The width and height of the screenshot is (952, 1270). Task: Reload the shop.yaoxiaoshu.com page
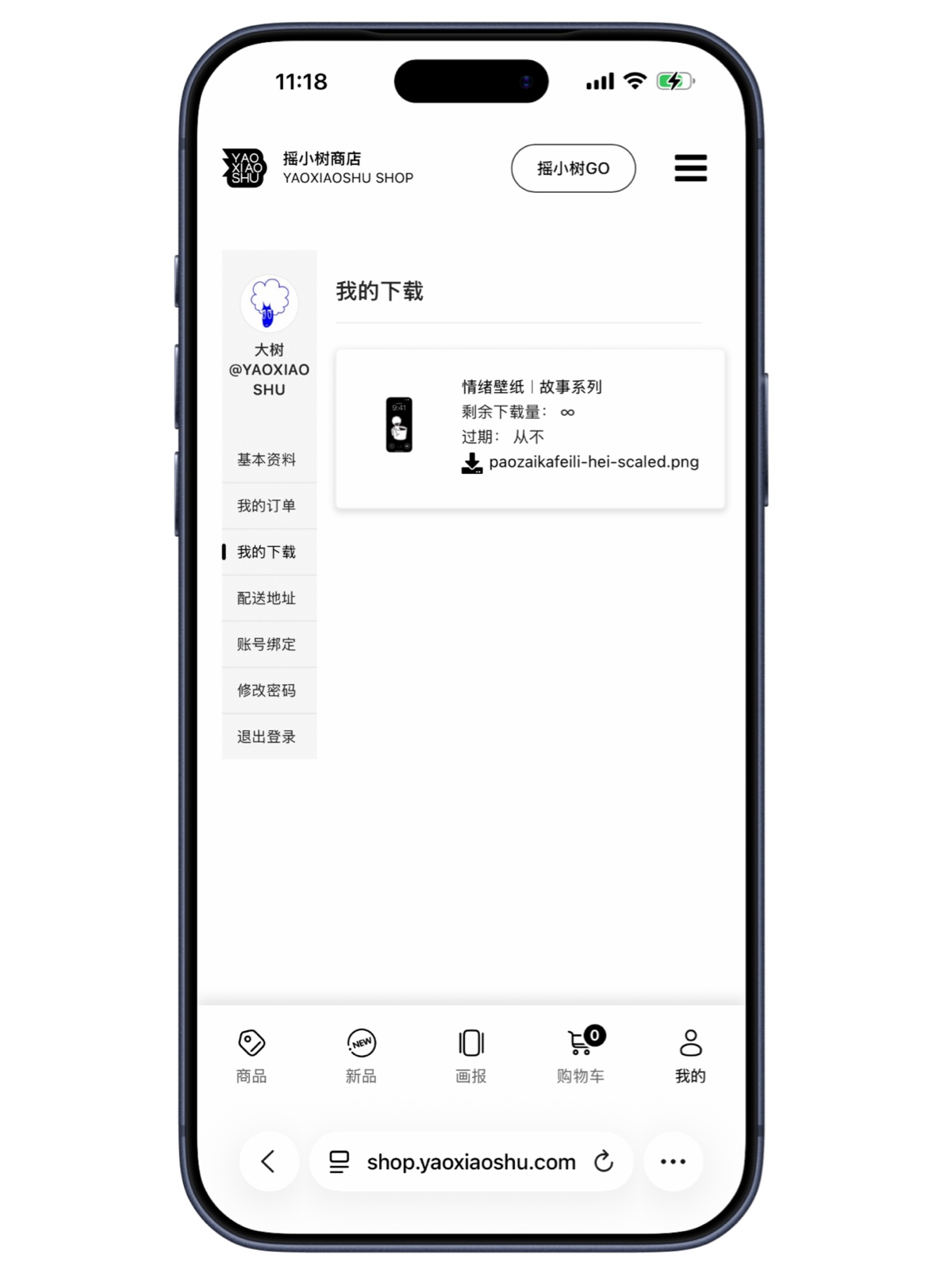pyautogui.click(x=604, y=1161)
